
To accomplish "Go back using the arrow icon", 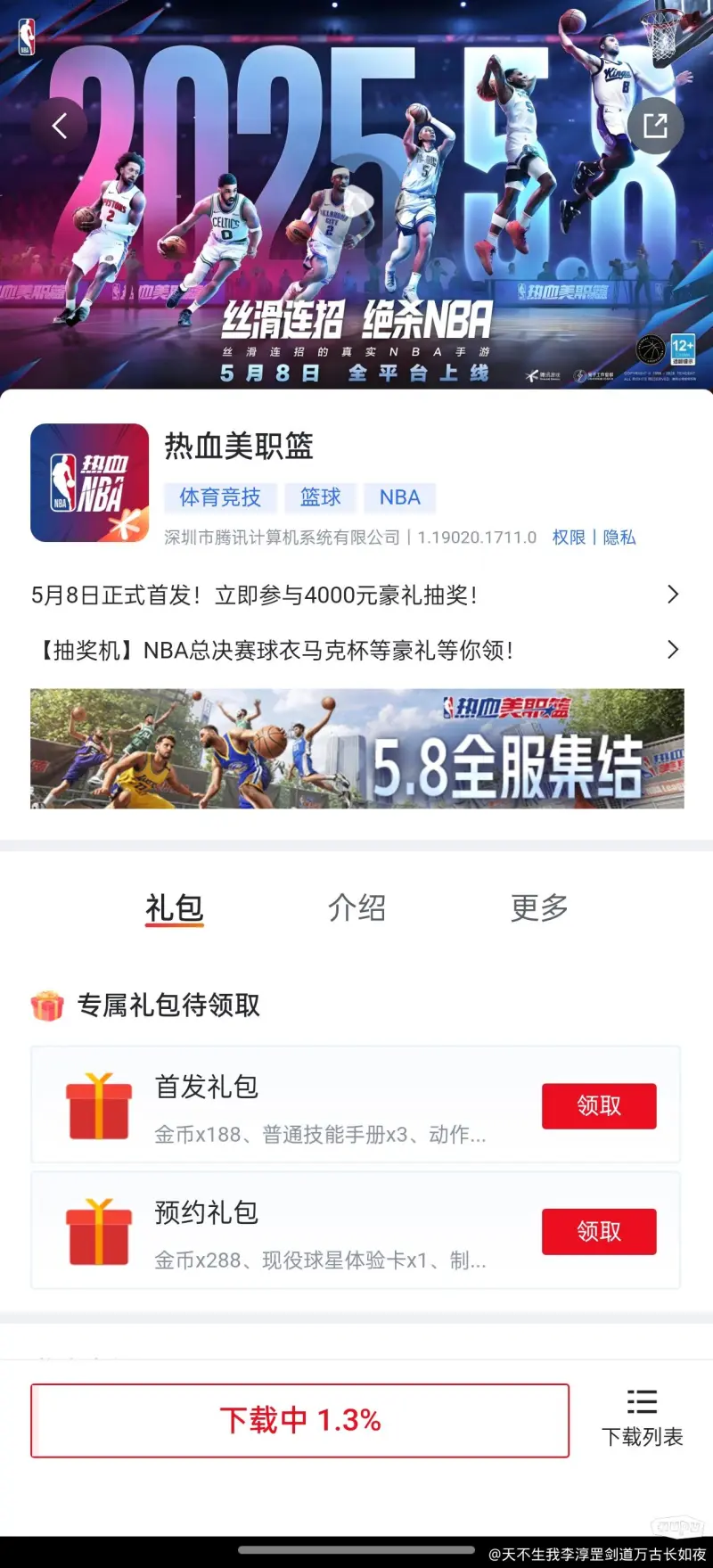I will pos(60,126).
